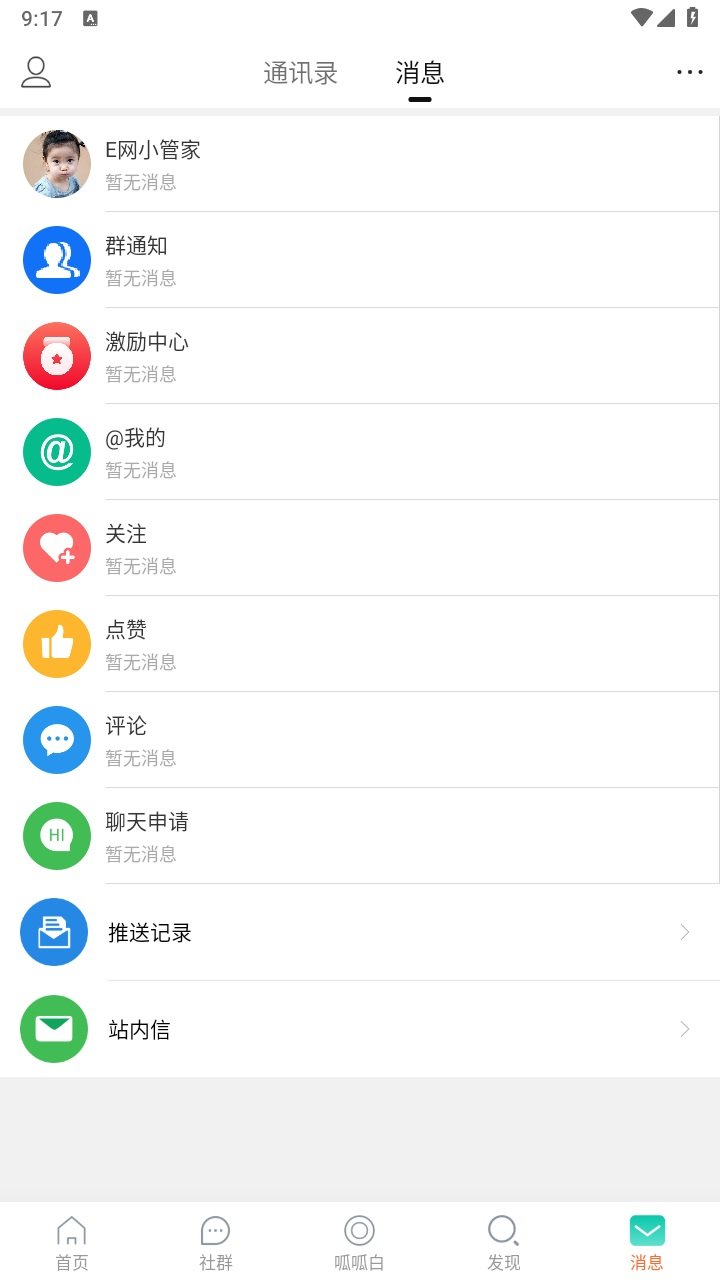Switch to the 通讯录 tab

pos(300,73)
